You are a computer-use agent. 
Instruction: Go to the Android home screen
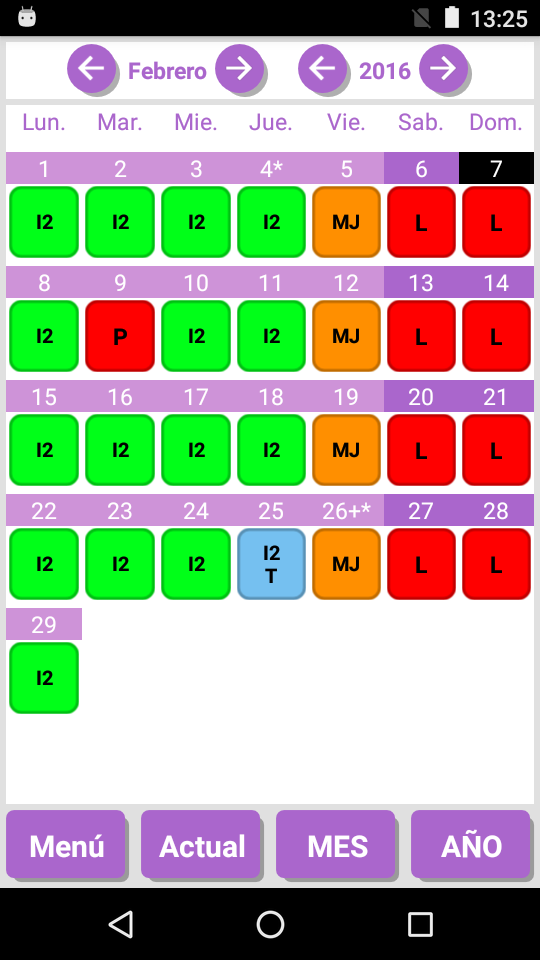[x=270, y=924]
